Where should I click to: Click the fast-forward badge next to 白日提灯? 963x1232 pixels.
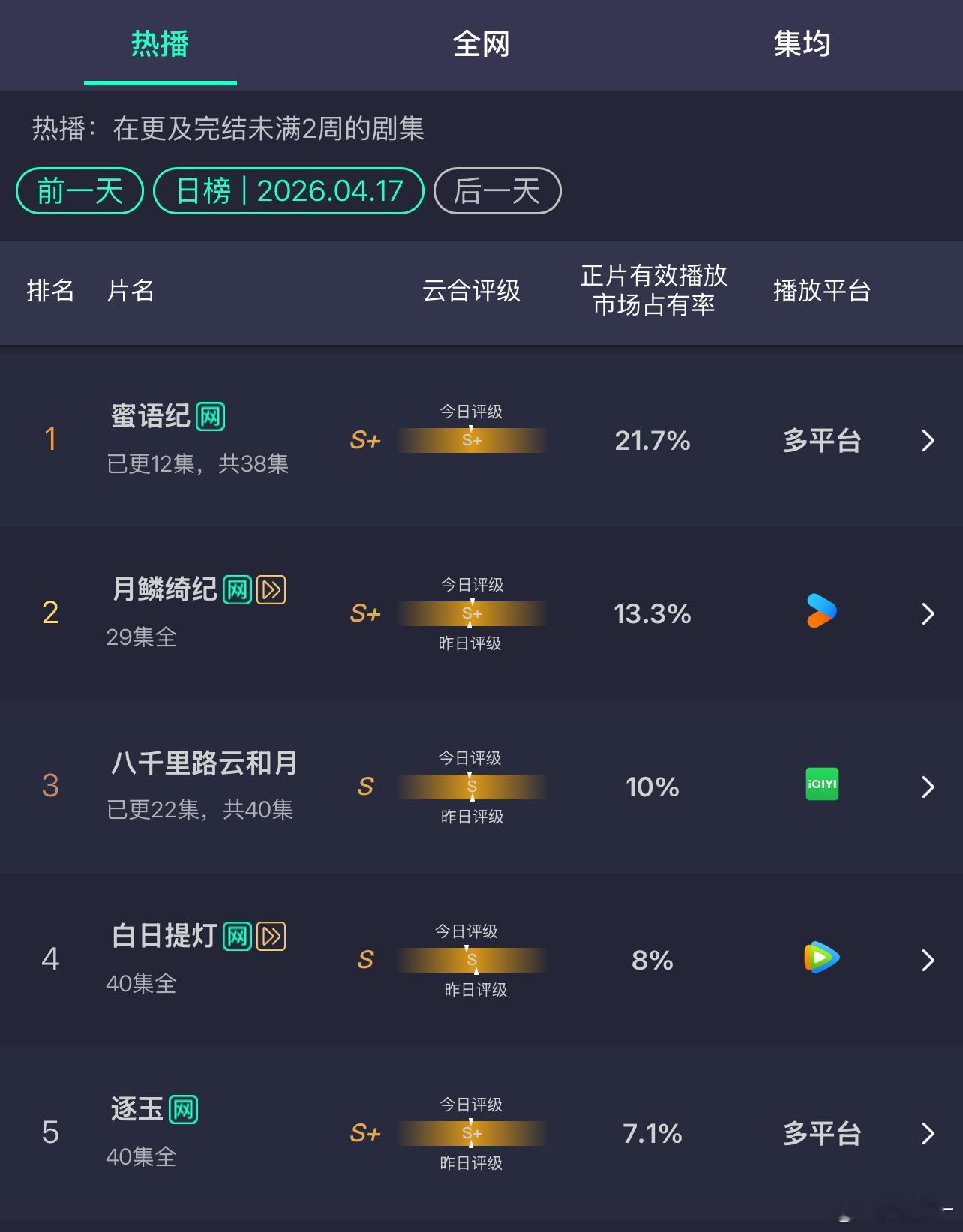click(x=271, y=936)
